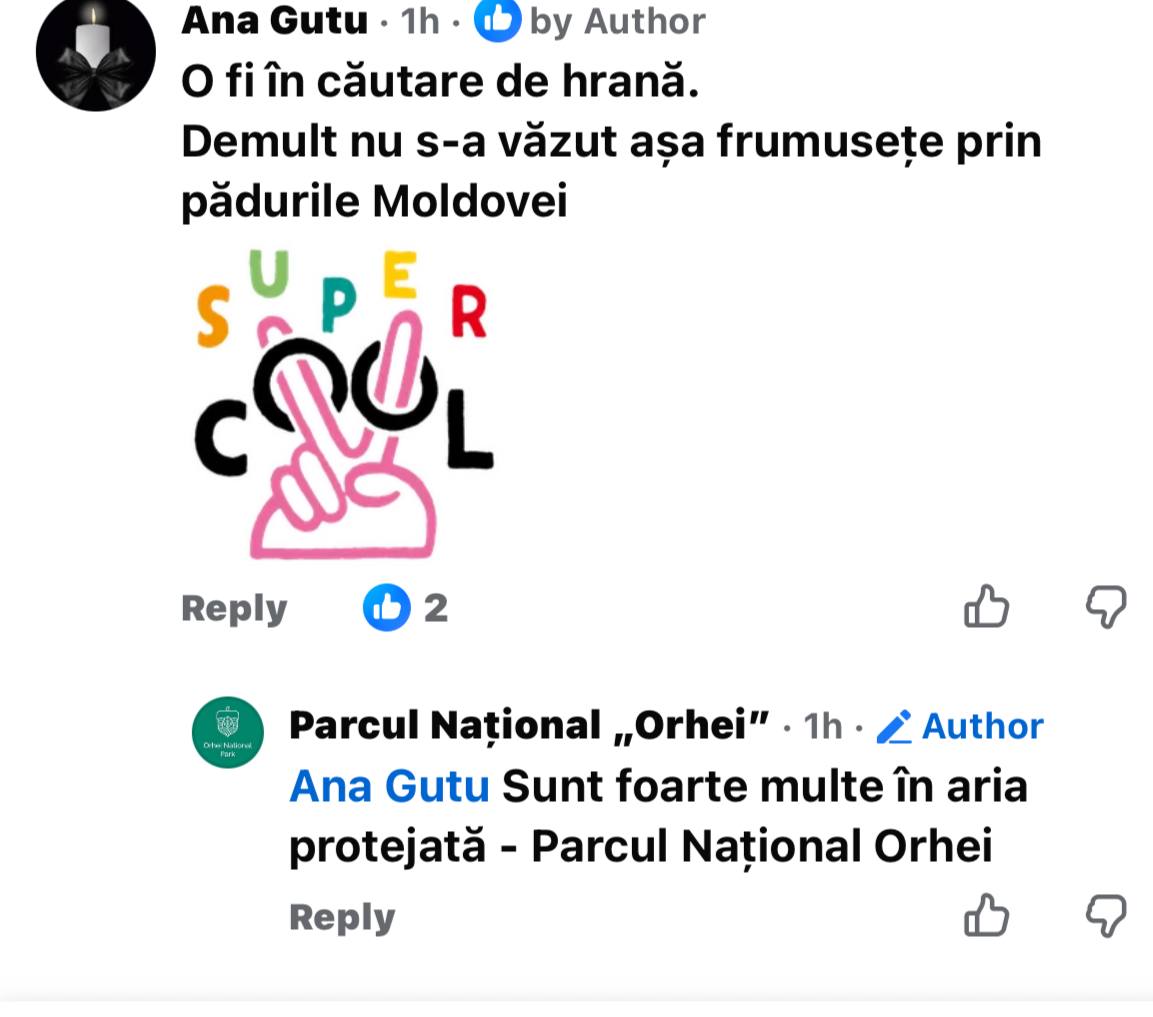Open Ana Gutu's profile picture

click(95, 52)
